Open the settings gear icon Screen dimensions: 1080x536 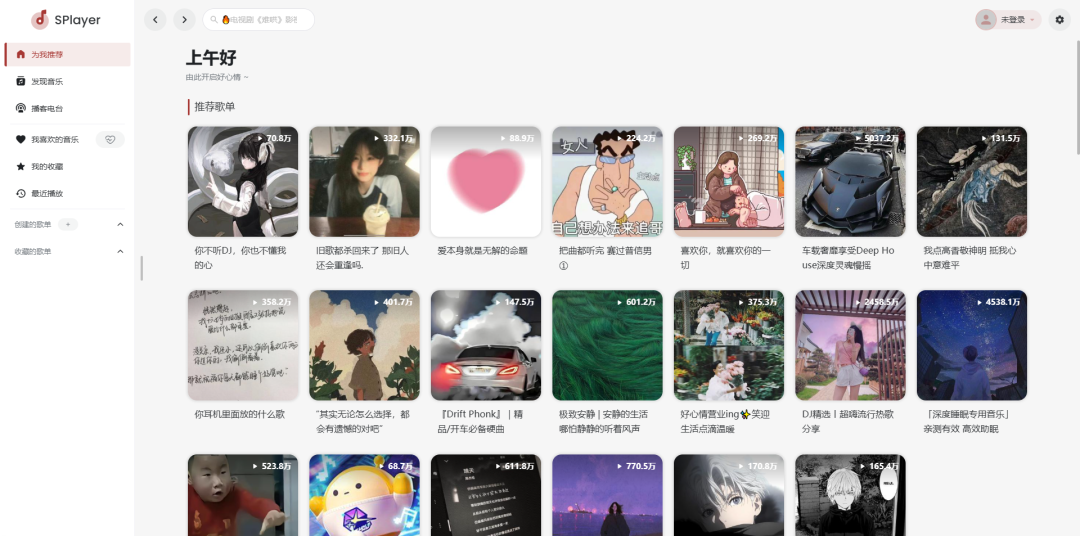(1059, 20)
